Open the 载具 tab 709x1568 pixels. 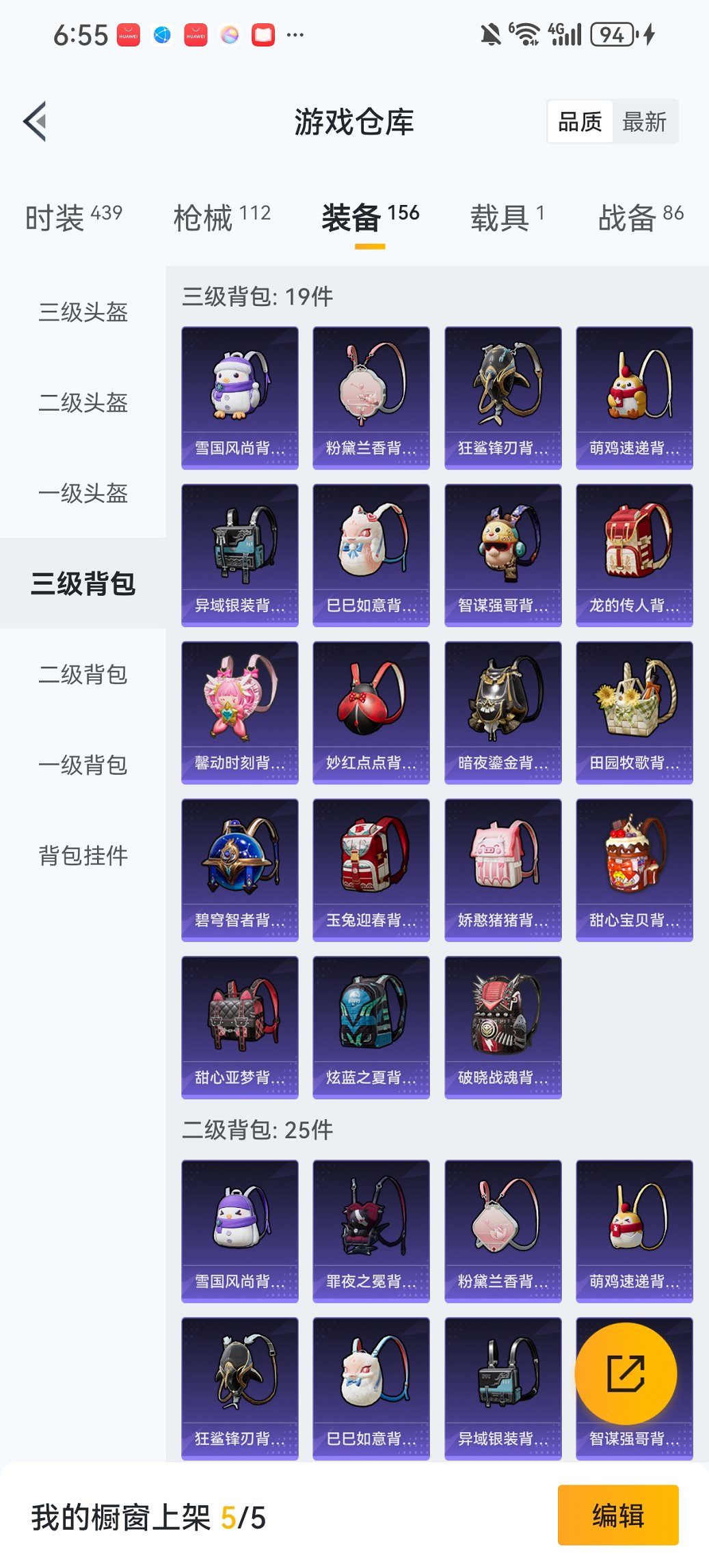pos(507,217)
